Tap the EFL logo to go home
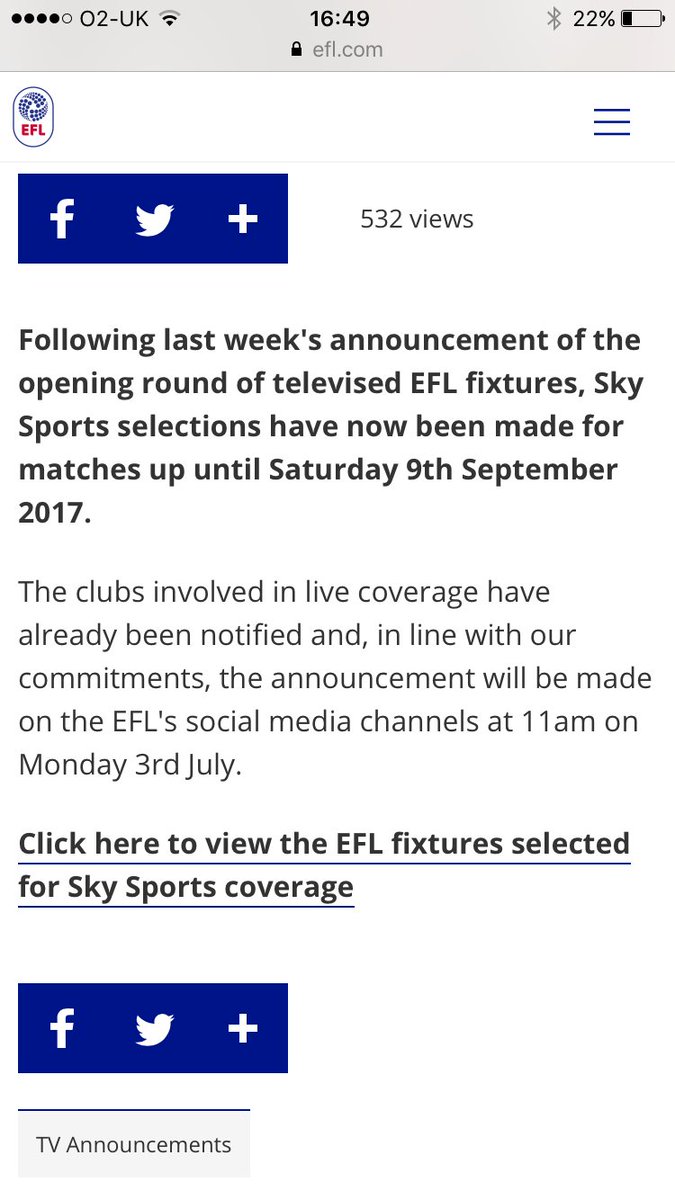Screen dimensions: 675x1200 coord(33,117)
